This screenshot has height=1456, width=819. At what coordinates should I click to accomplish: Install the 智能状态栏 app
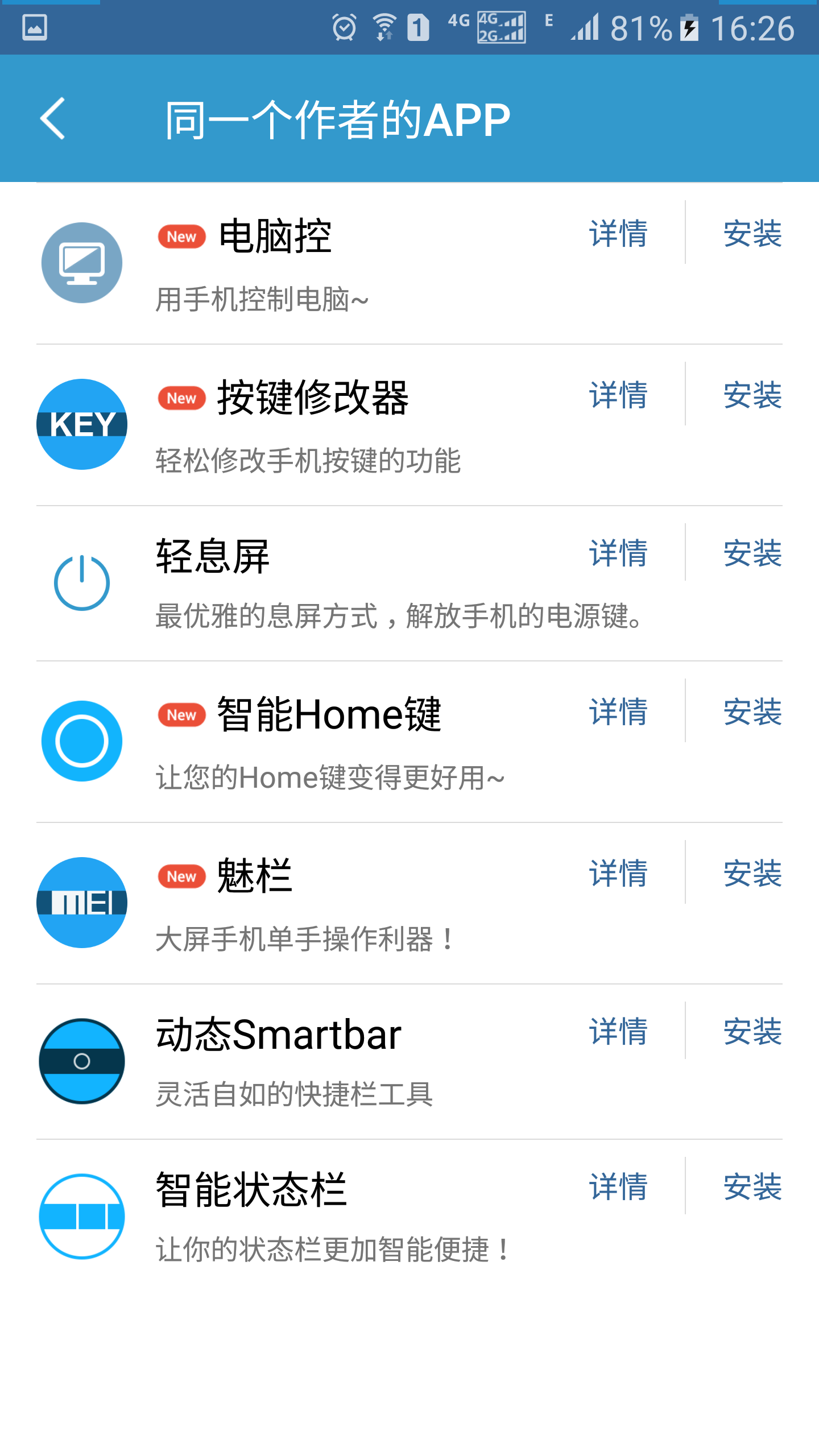(752, 1188)
